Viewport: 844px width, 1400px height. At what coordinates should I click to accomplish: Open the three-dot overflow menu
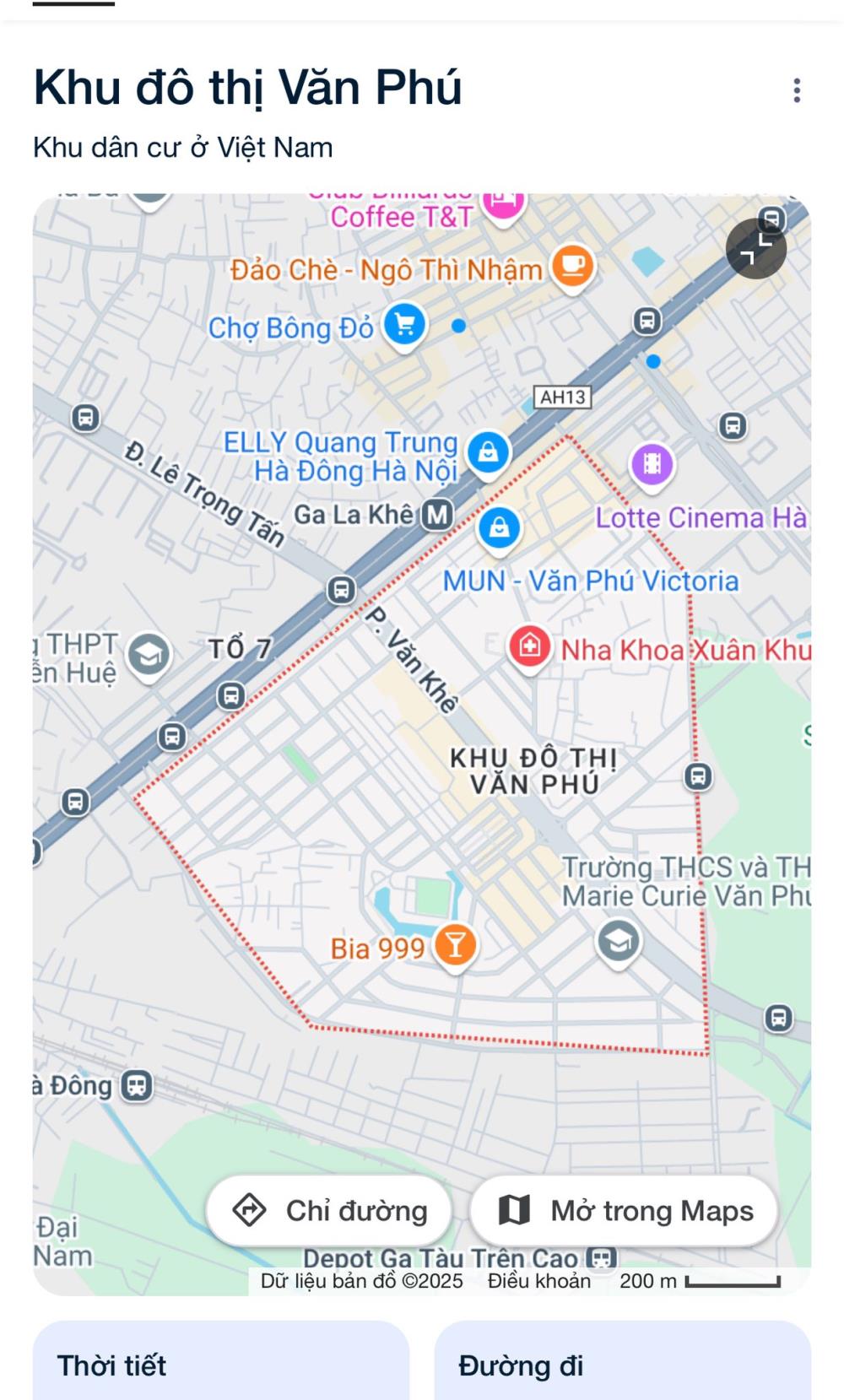click(796, 90)
